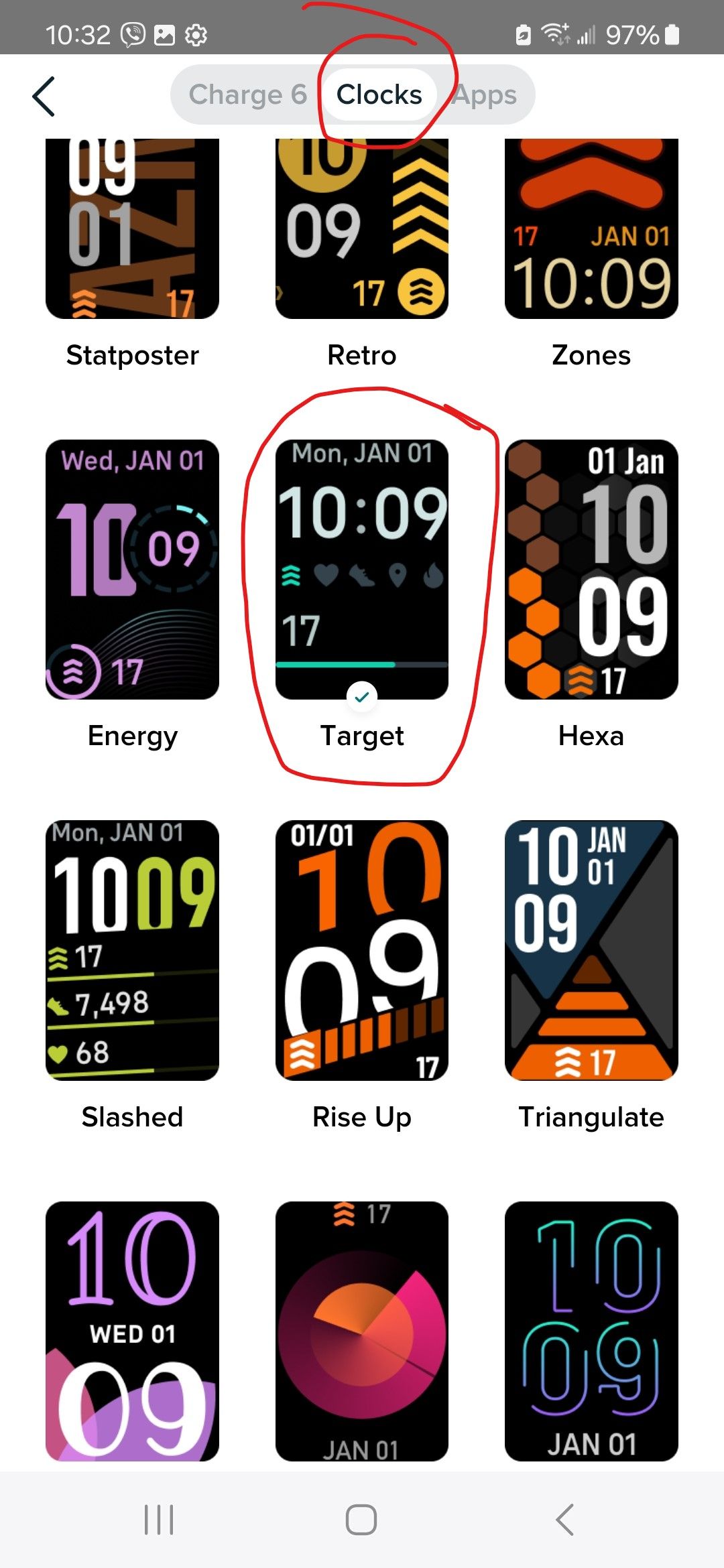This screenshot has height=1568, width=724.
Task: Go back using the top-left arrow
Action: click(x=44, y=96)
